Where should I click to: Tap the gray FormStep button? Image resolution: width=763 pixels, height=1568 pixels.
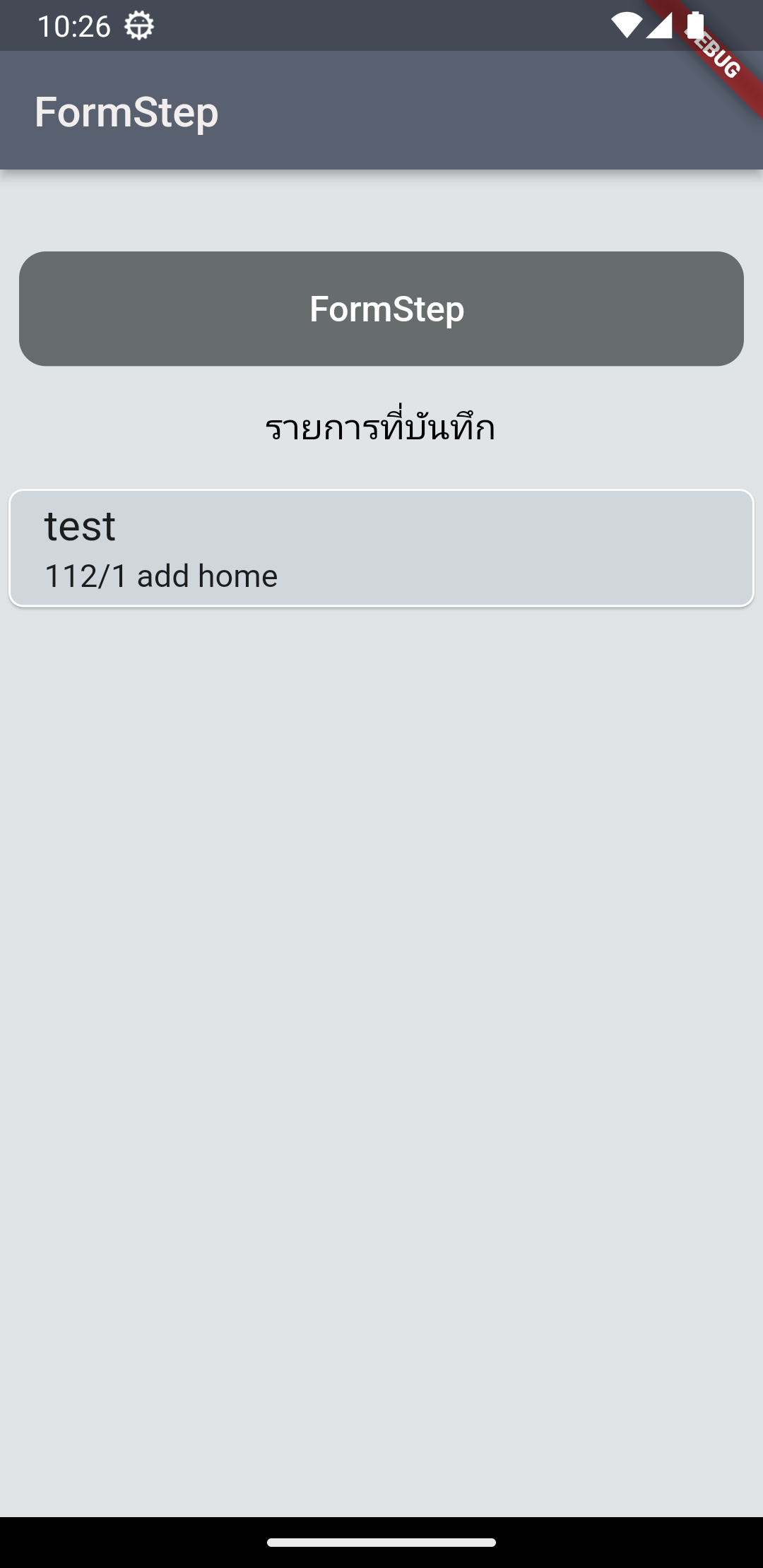[381, 309]
